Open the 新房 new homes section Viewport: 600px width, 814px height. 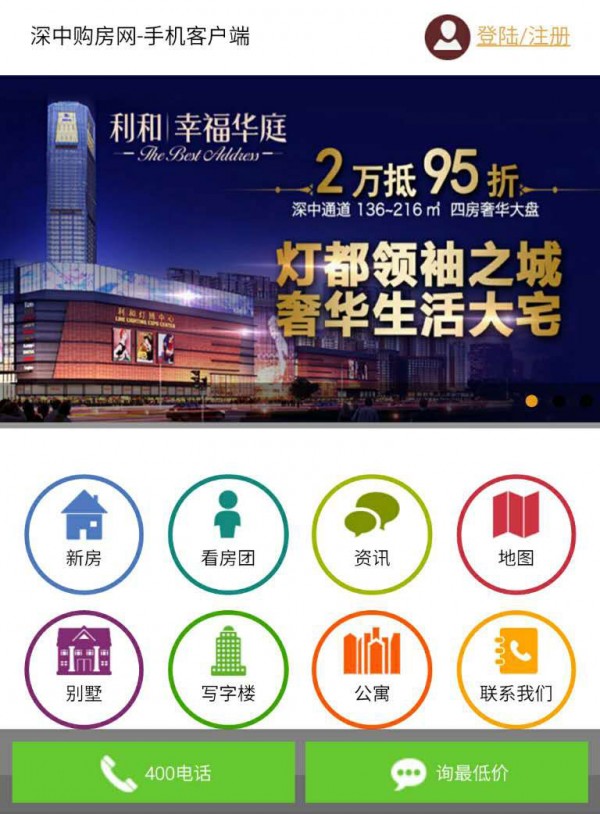pyautogui.click(x=84, y=534)
